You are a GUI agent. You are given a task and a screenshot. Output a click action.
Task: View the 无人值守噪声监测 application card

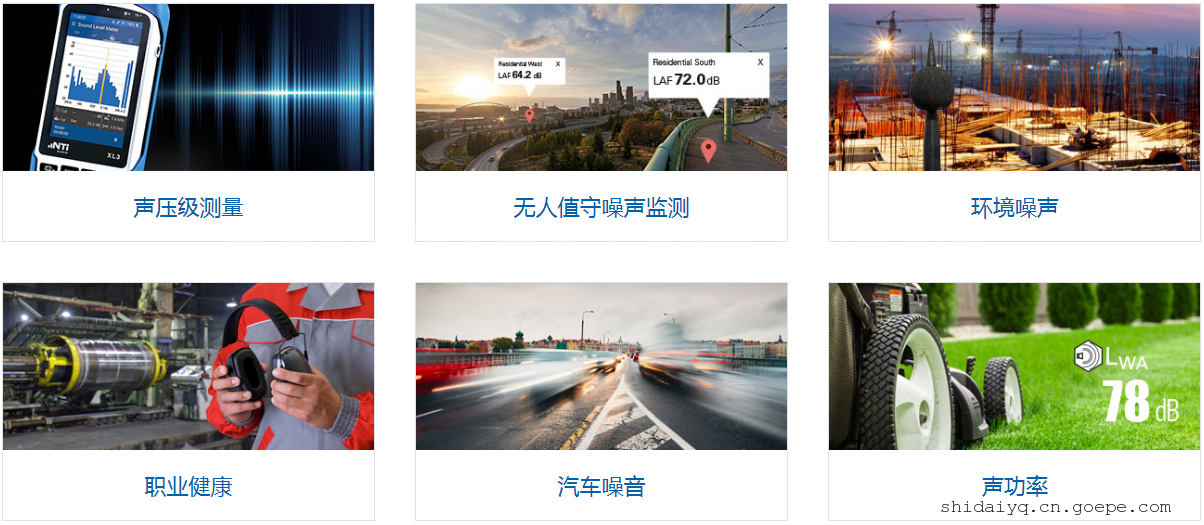[601, 208]
